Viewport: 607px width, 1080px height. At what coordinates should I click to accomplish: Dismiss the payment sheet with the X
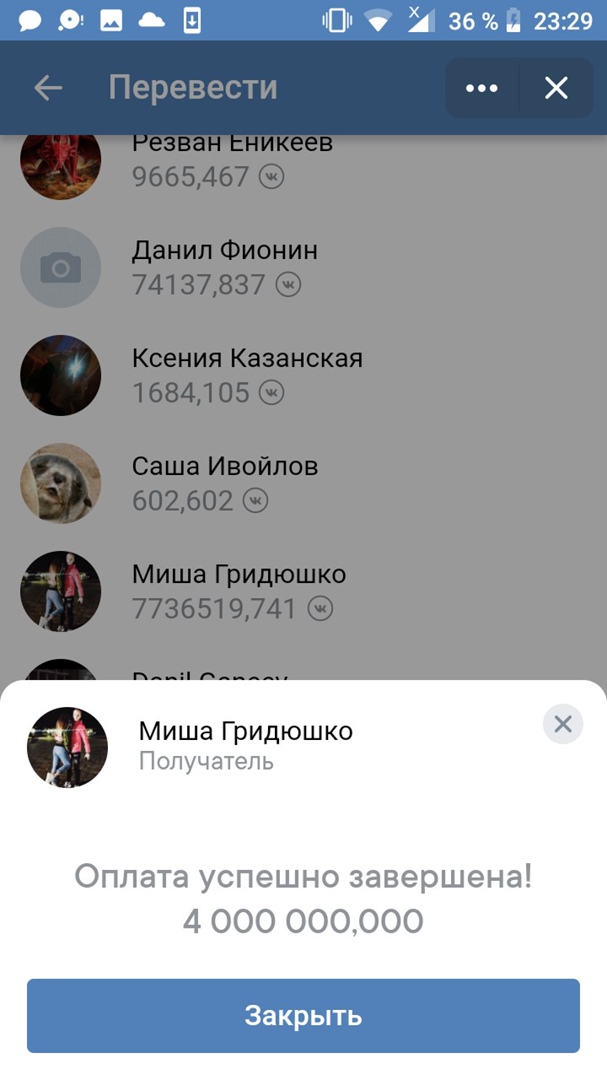(x=563, y=723)
